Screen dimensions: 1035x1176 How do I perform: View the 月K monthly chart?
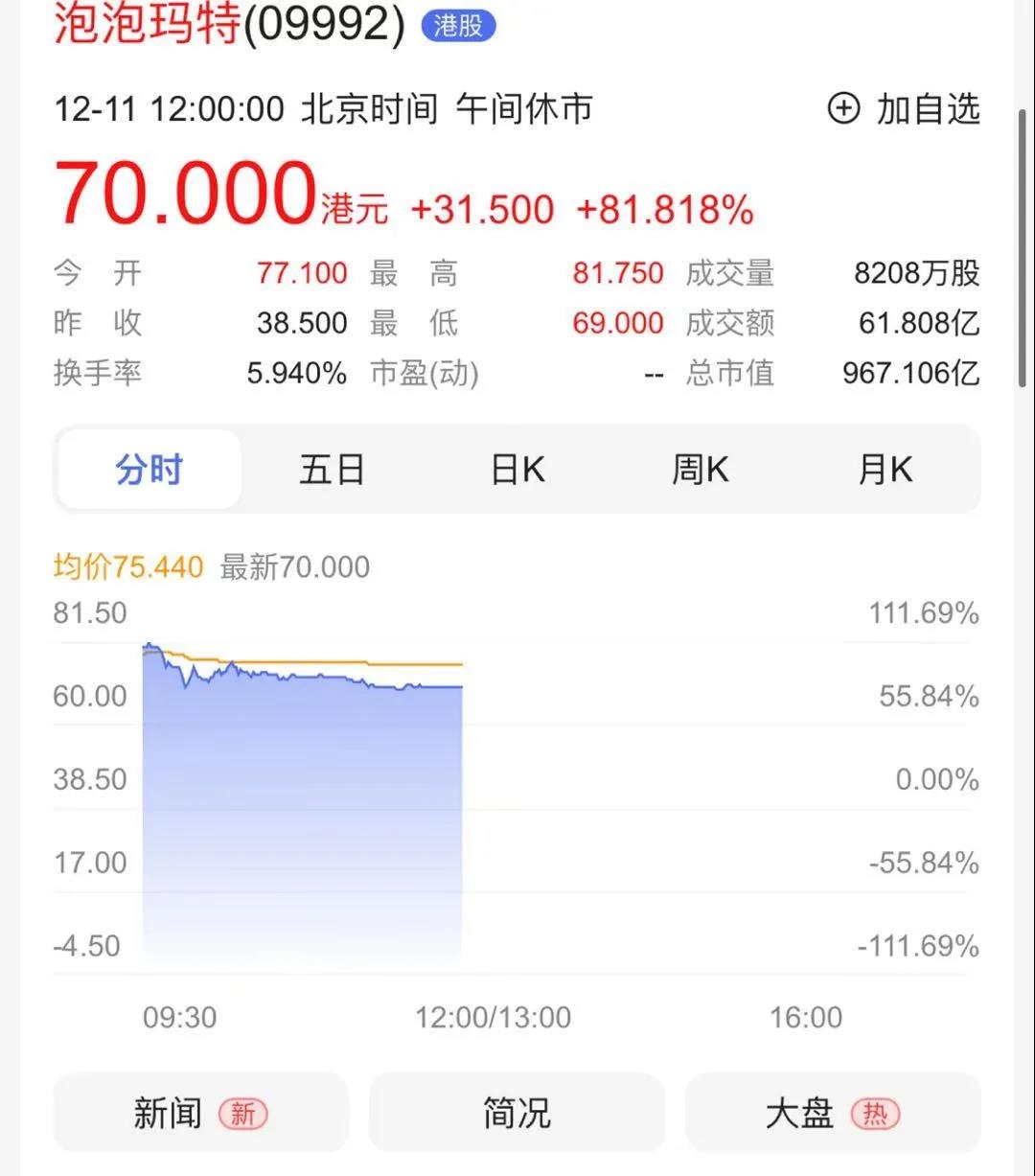pos(885,470)
